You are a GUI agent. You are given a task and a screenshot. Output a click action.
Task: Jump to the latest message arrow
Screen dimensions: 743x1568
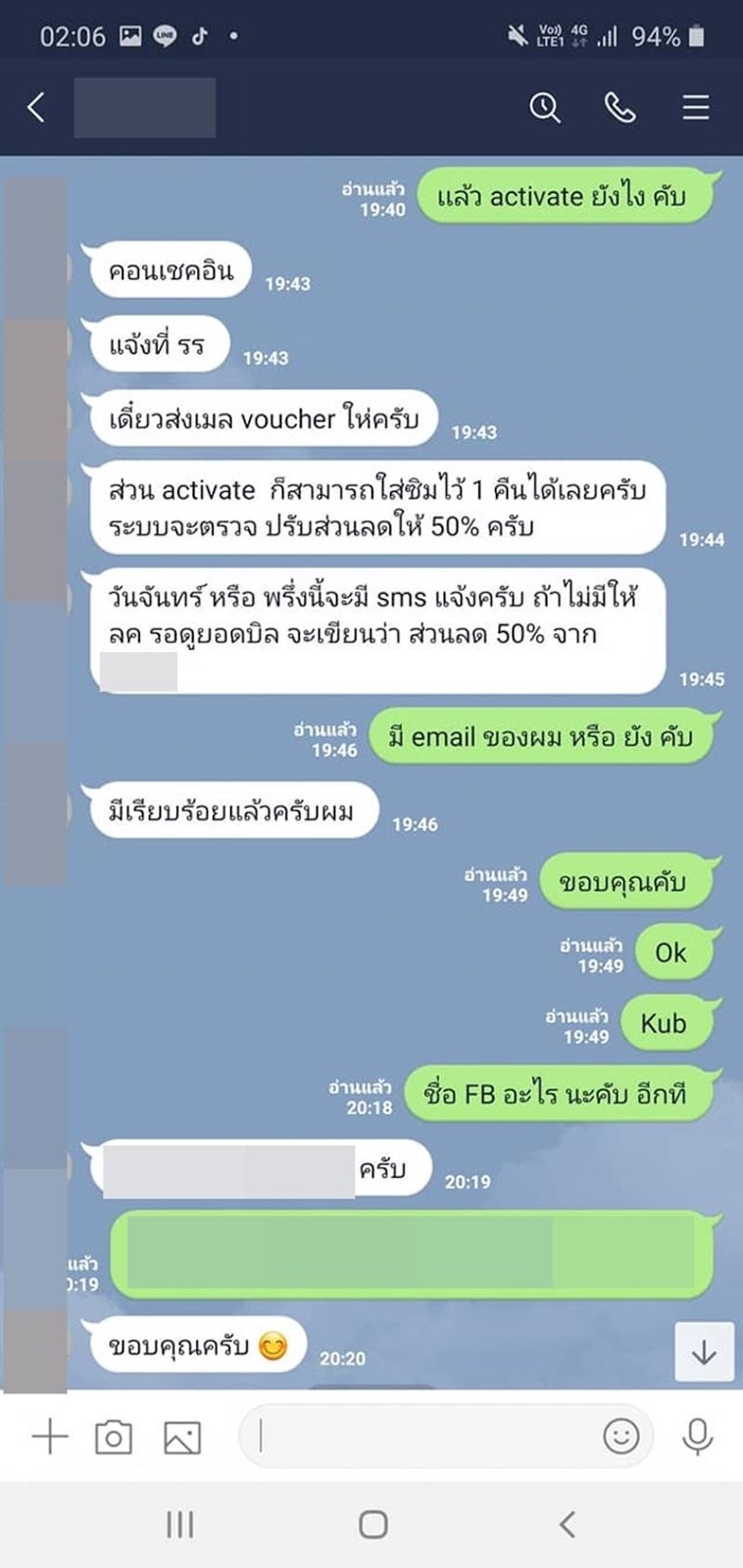(704, 1352)
